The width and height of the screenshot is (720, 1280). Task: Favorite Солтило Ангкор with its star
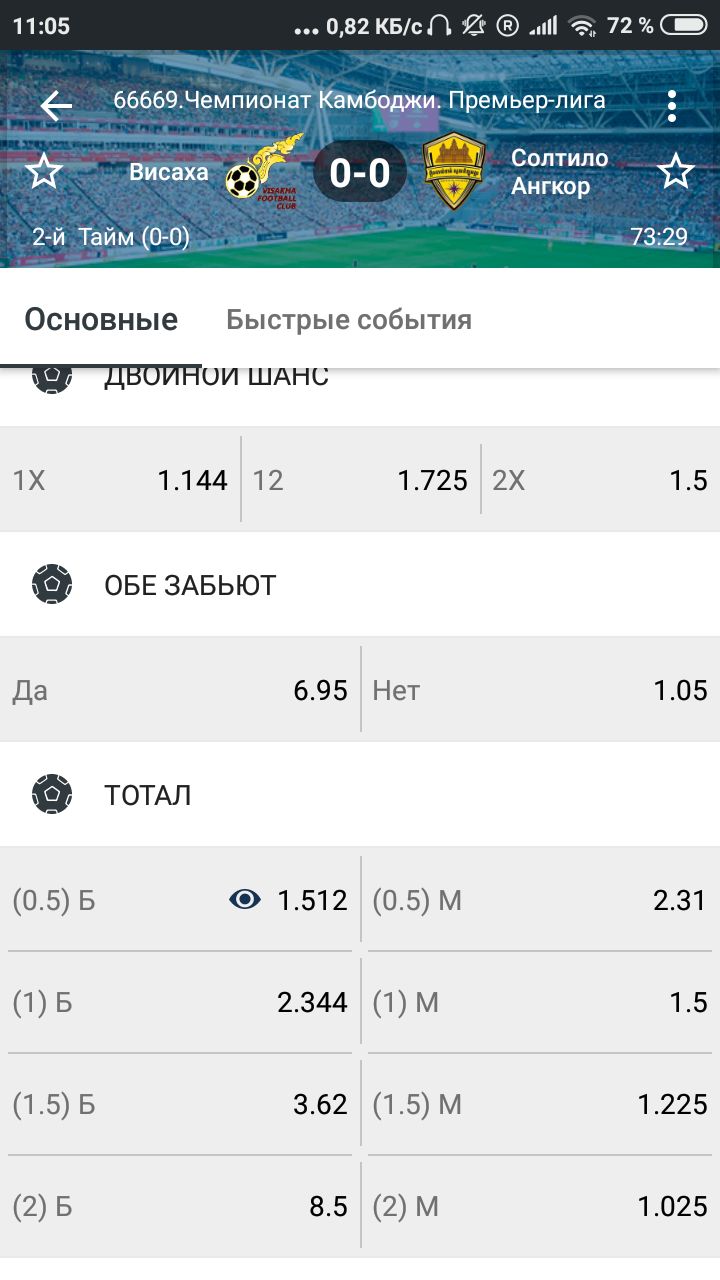coord(676,172)
